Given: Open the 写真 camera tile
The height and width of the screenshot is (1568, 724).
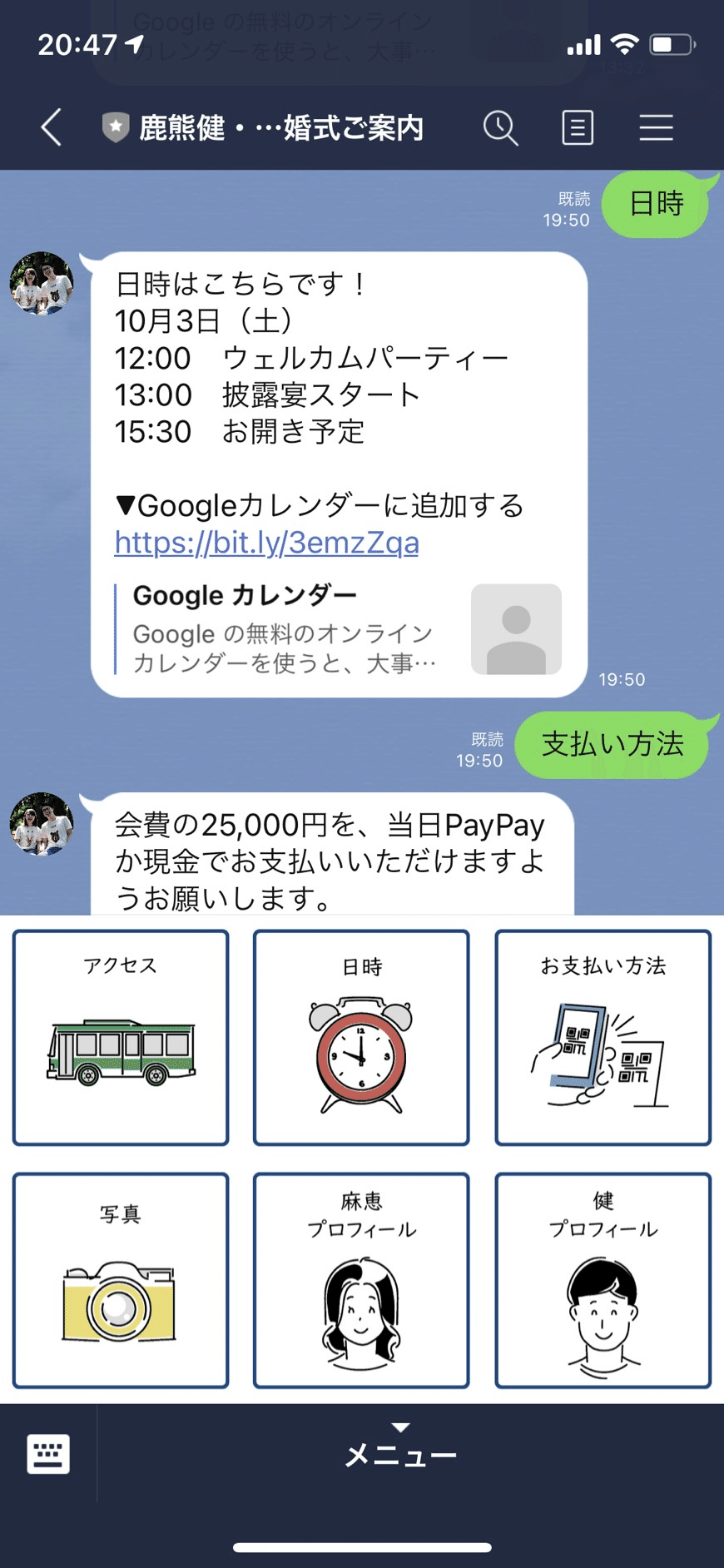Looking at the screenshot, I should point(121,1280).
